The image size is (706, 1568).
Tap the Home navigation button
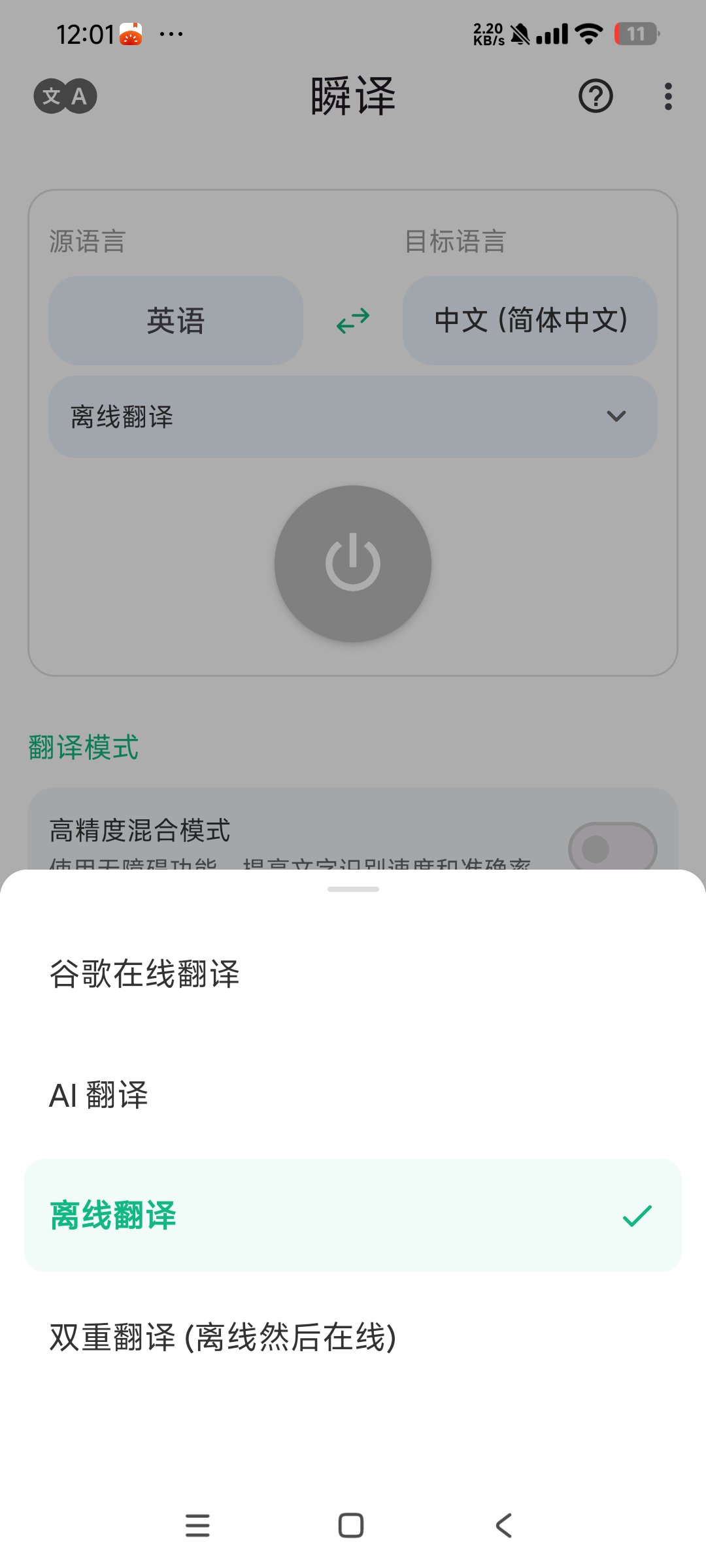pyautogui.click(x=351, y=1525)
